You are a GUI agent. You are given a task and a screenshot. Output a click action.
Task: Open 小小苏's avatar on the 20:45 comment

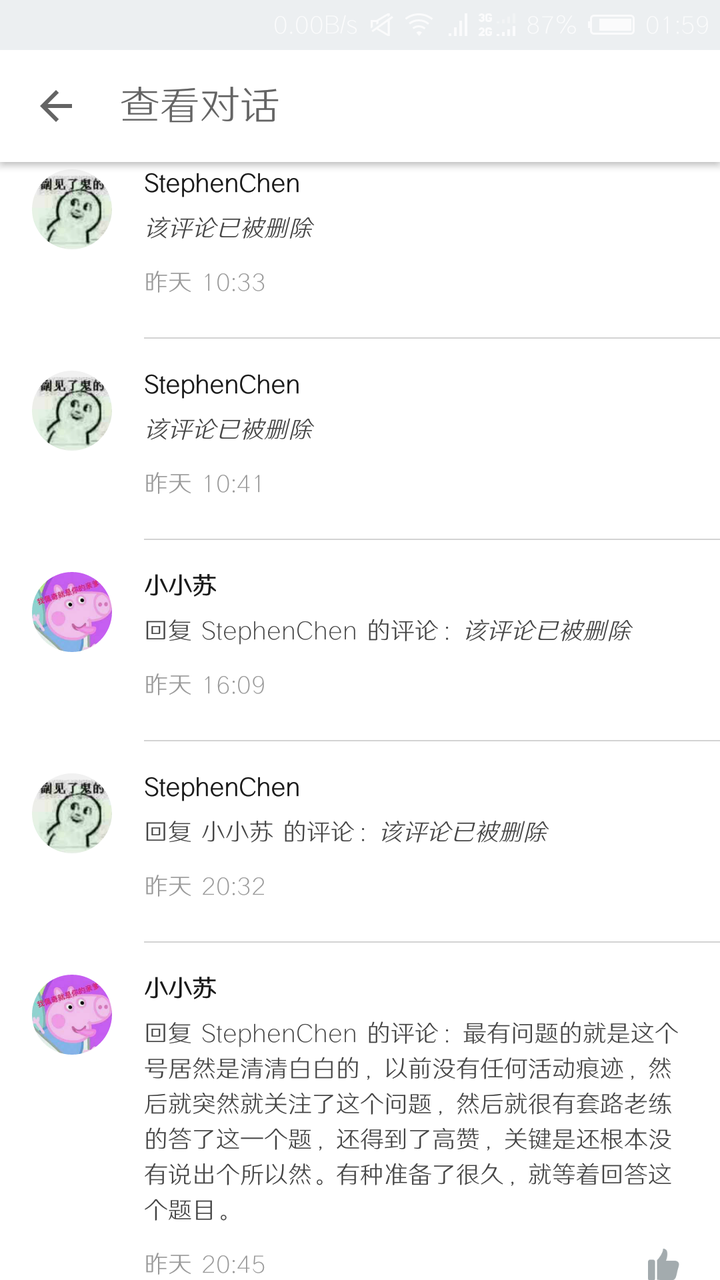72,1013
